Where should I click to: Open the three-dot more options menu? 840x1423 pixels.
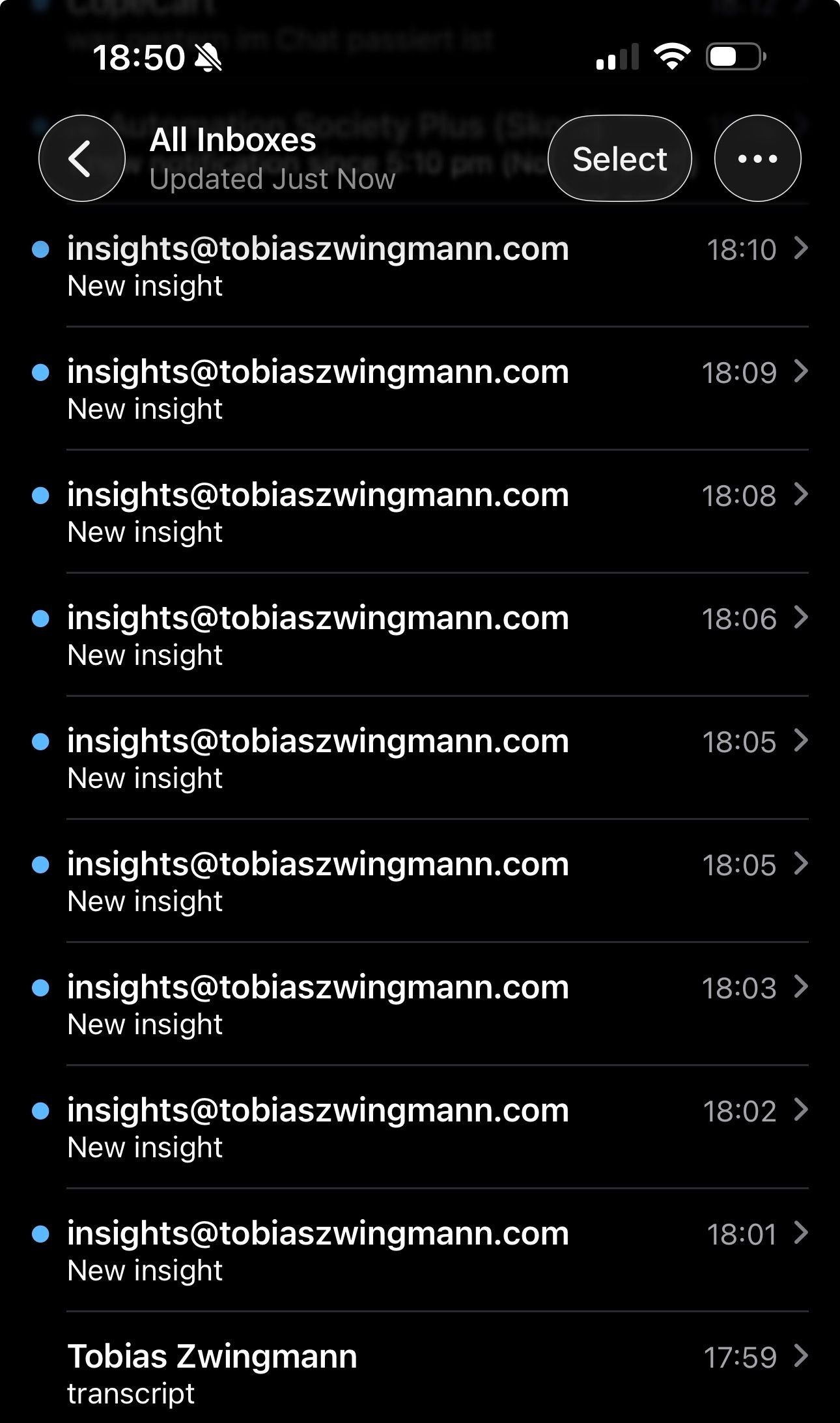(757, 158)
